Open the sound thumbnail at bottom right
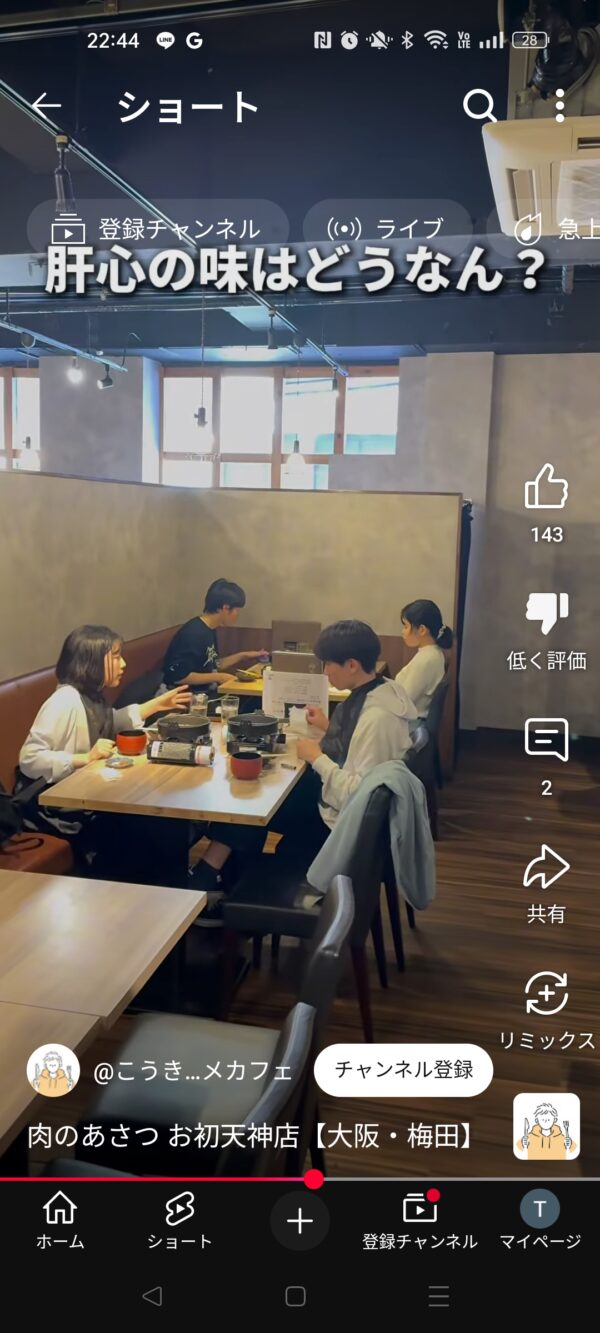The height and width of the screenshot is (1333, 600). coord(546,1126)
